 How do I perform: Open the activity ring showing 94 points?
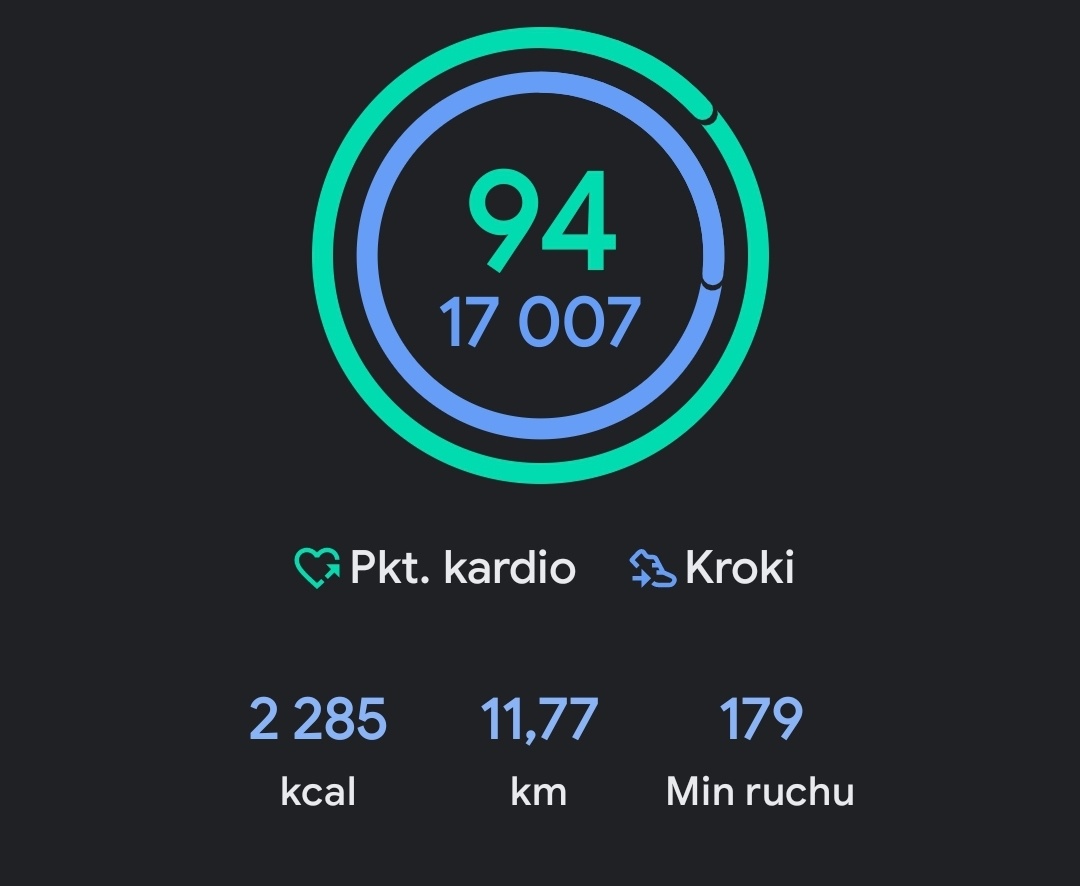tap(540, 255)
